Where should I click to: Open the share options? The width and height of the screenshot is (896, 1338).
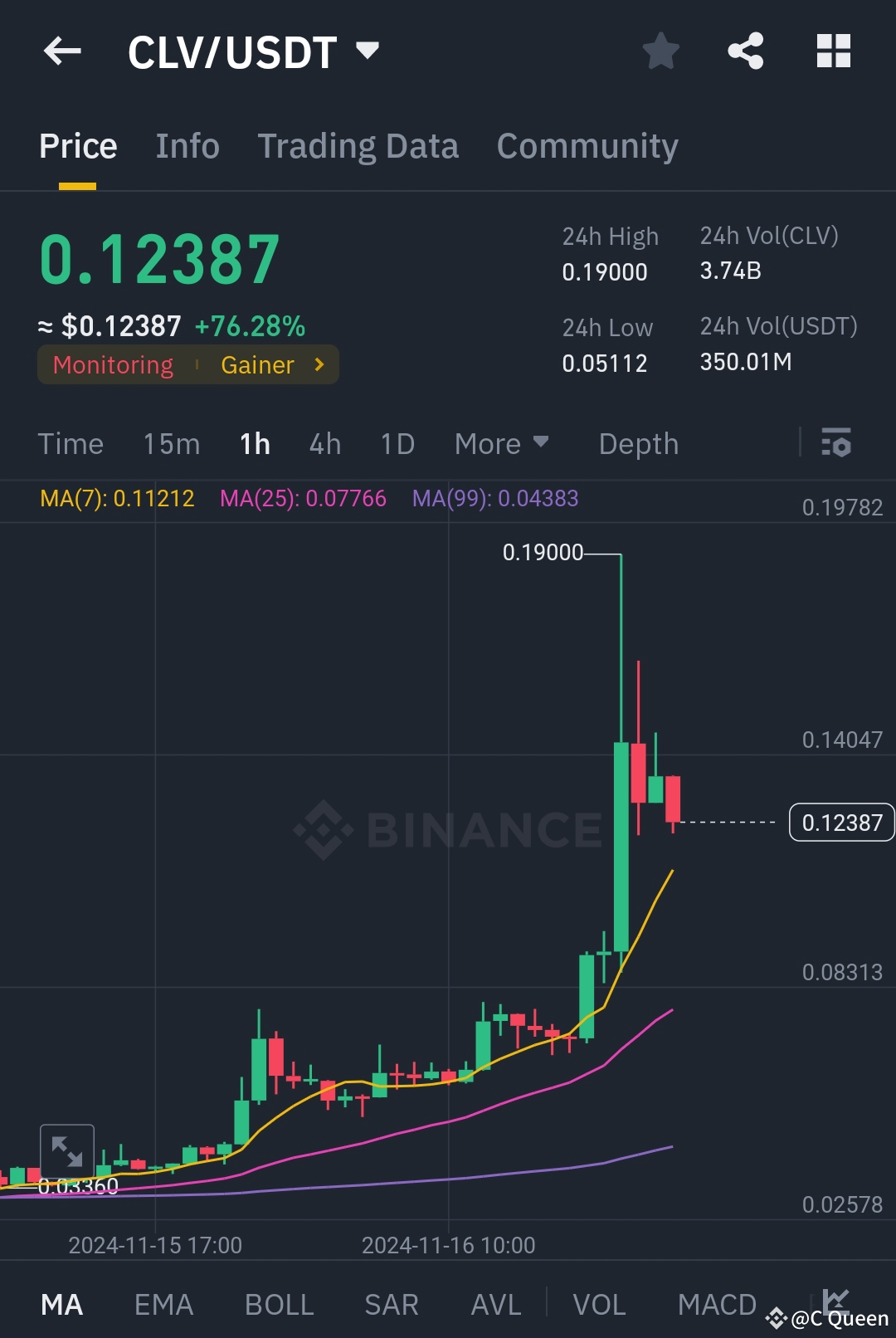746,51
